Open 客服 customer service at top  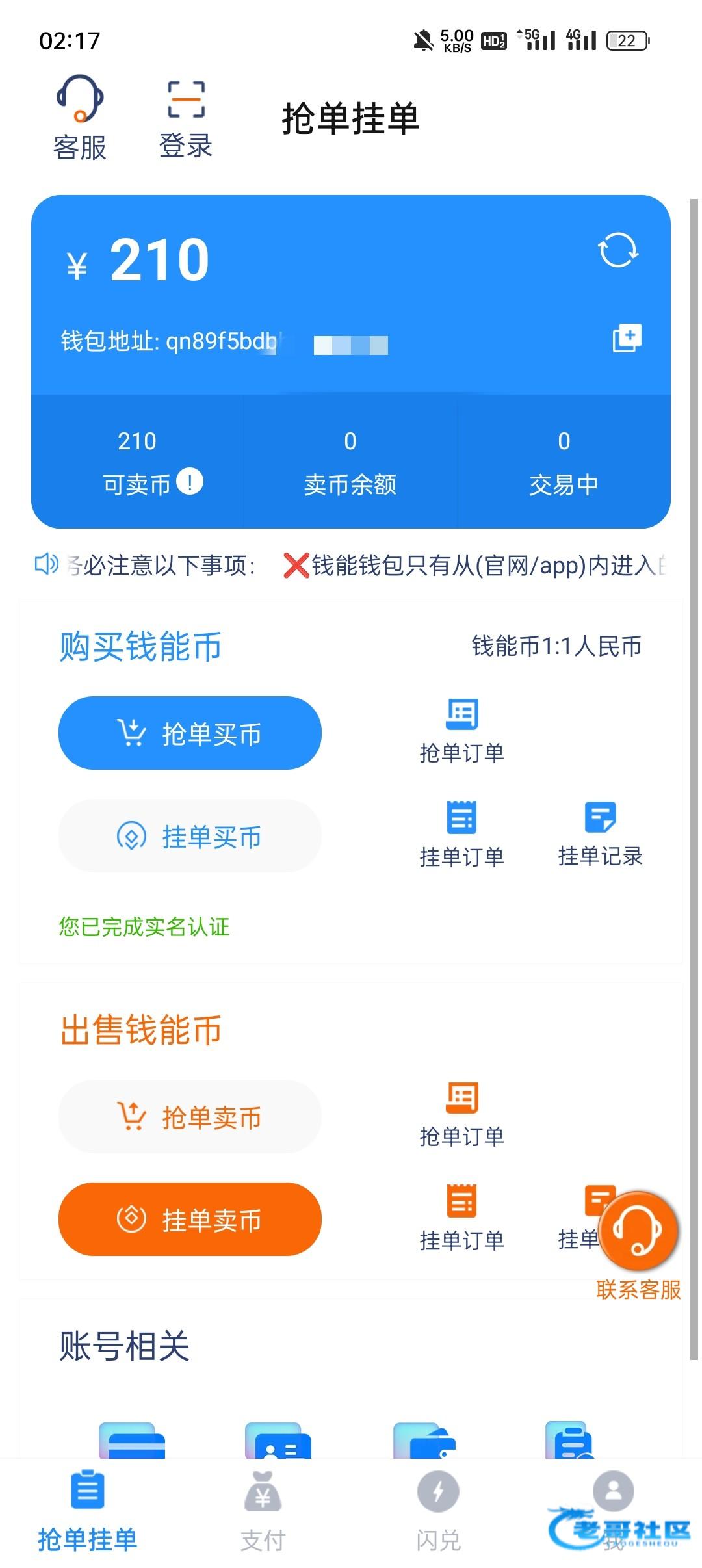79,117
